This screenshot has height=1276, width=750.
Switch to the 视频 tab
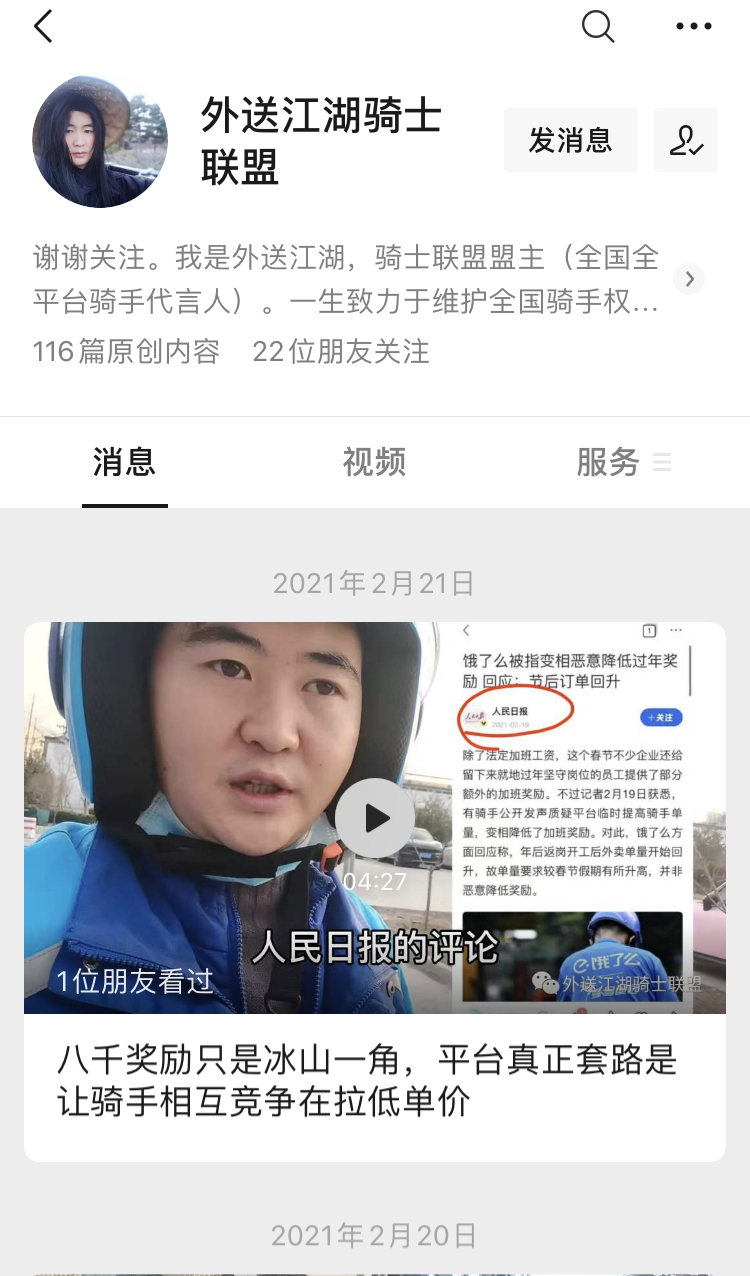coord(374,463)
